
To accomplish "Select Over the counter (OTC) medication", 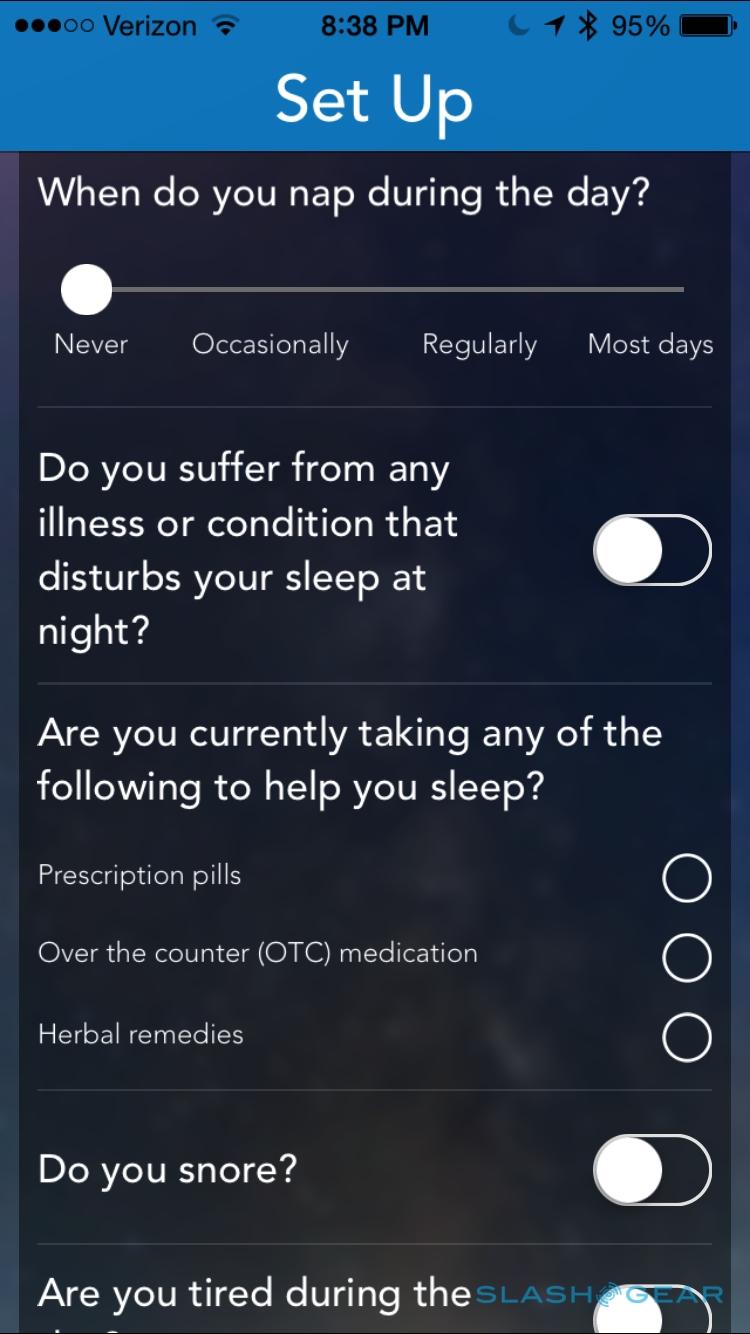I will 686,957.
